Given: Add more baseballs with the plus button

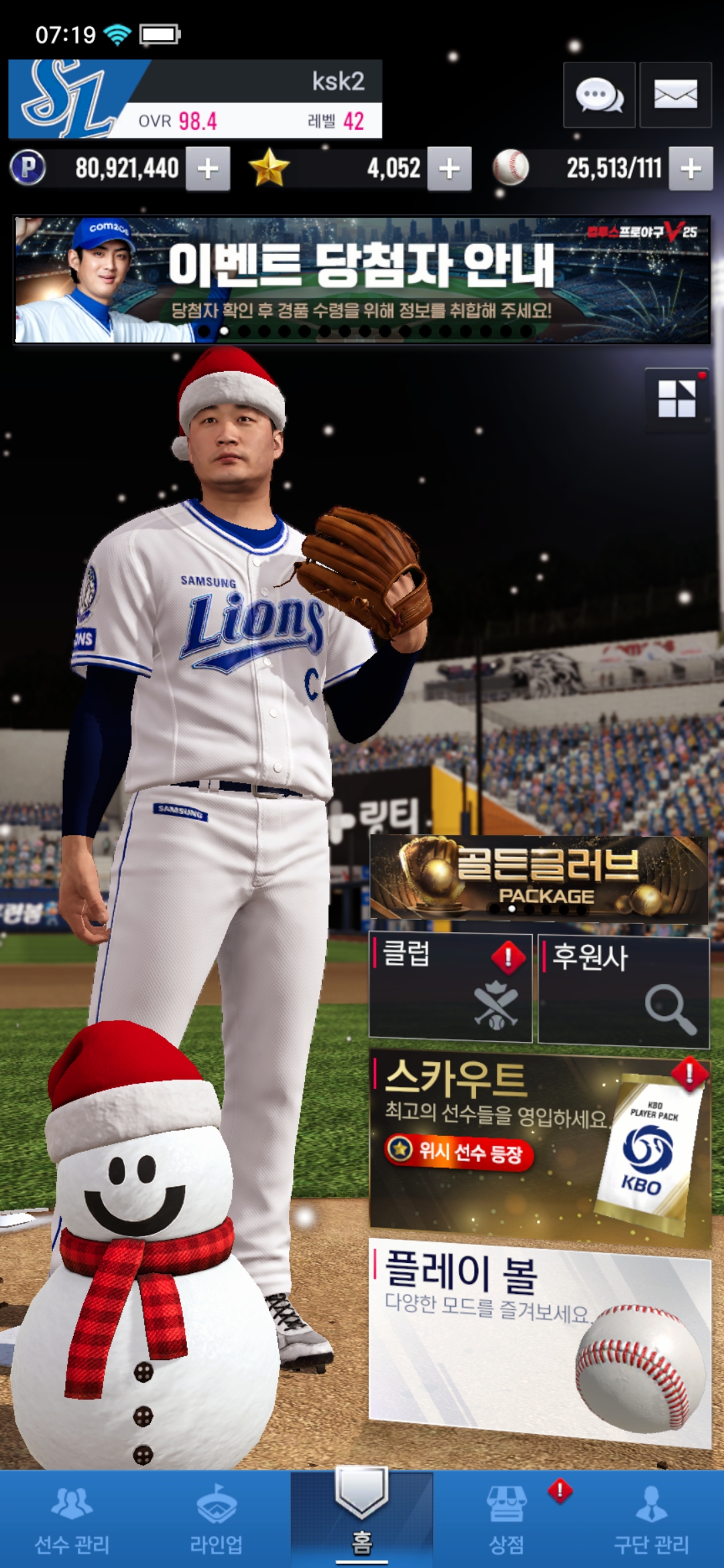Looking at the screenshot, I should (x=690, y=169).
